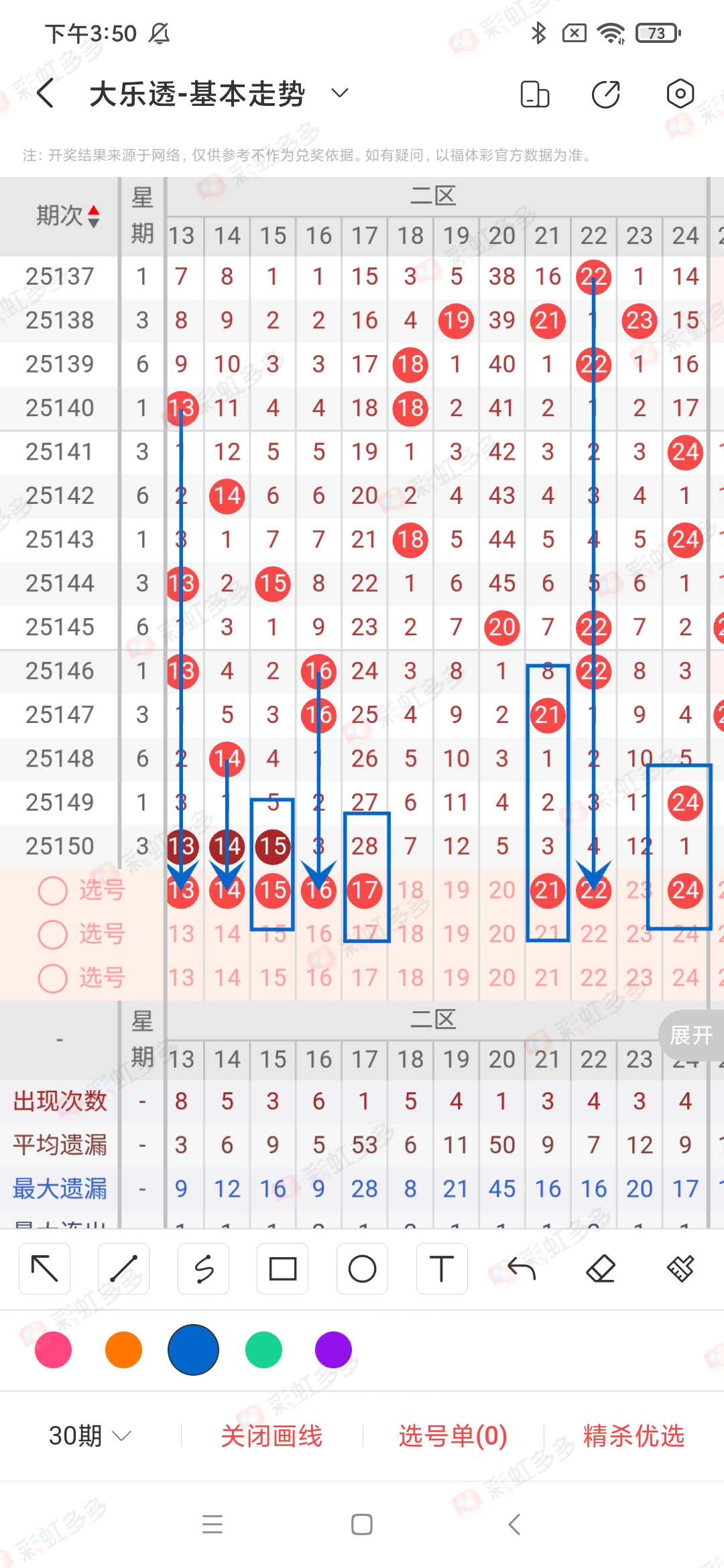This screenshot has height=1568, width=724.
Task: Select the second 选号 row radio circle
Action: point(52,935)
